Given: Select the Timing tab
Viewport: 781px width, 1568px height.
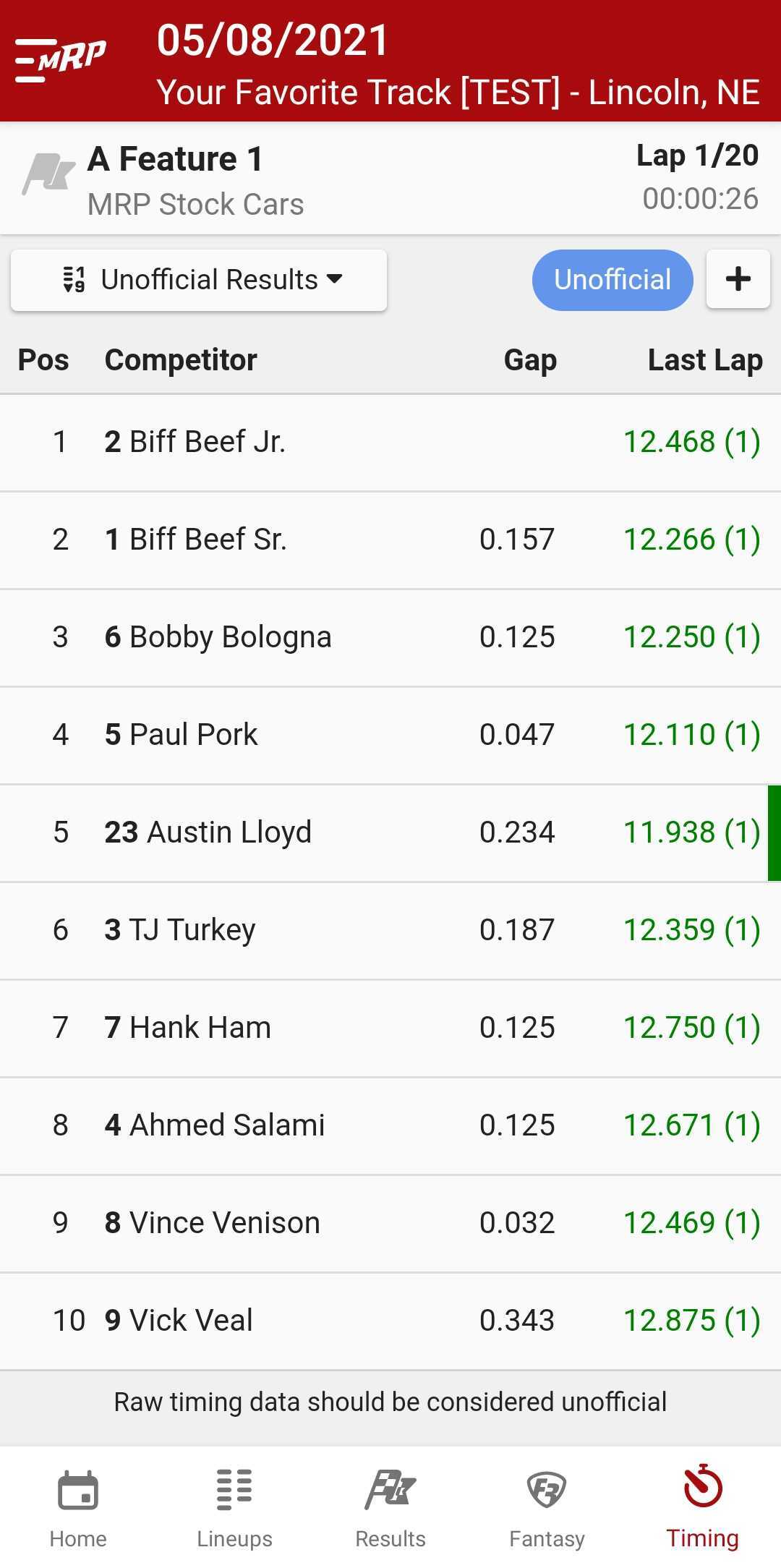Looking at the screenshot, I should coord(702,1507).
